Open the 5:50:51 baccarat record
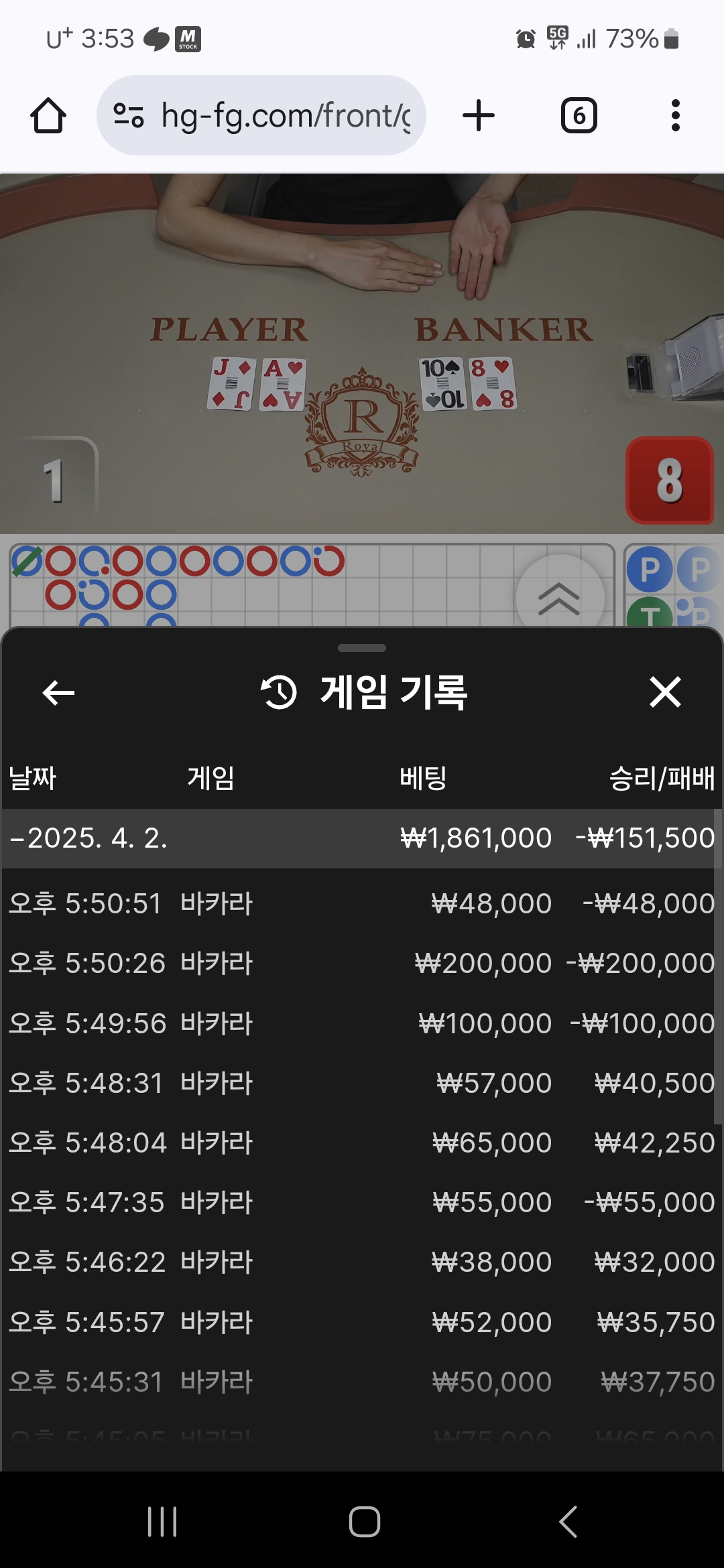The image size is (724, 1568). click(362, 904)
